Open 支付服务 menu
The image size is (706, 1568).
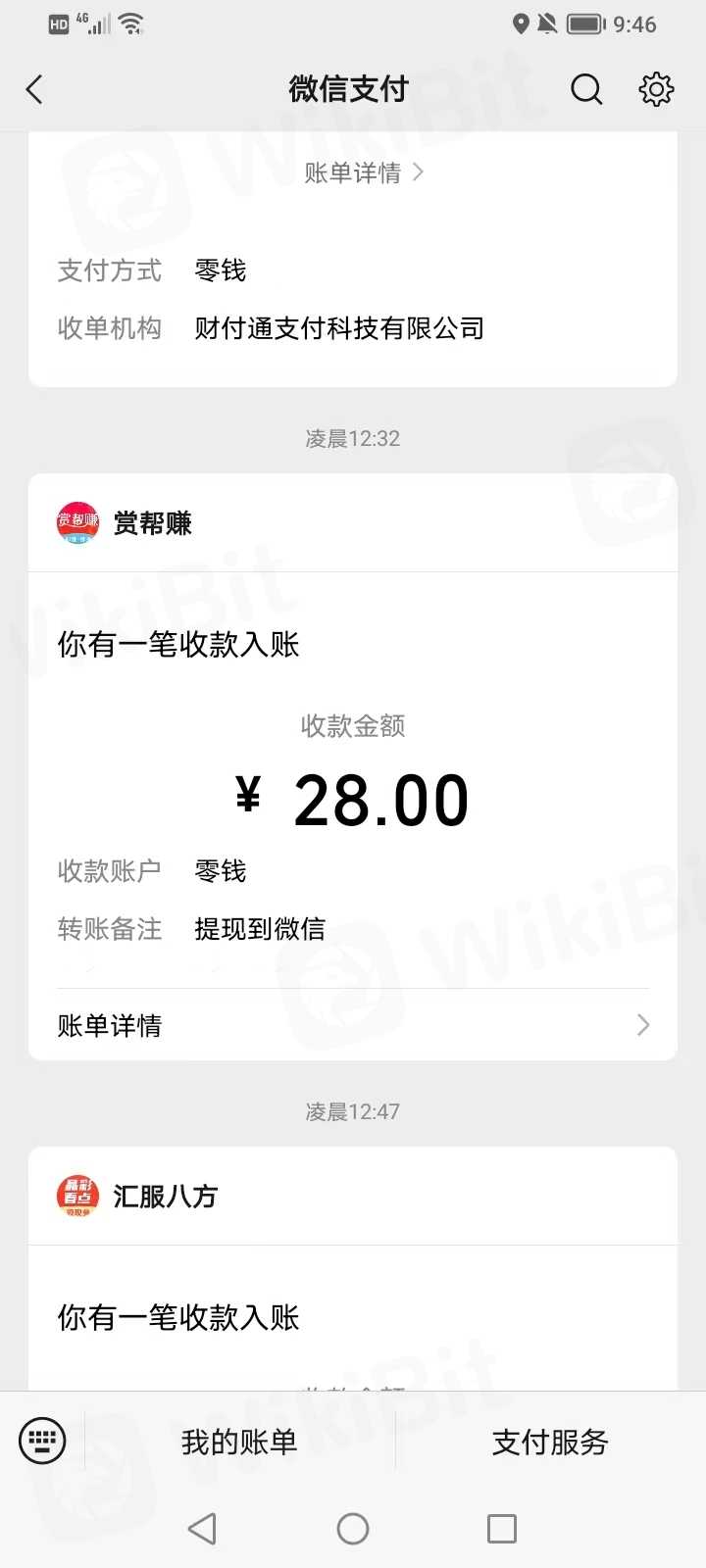(x=550, y=1442)
